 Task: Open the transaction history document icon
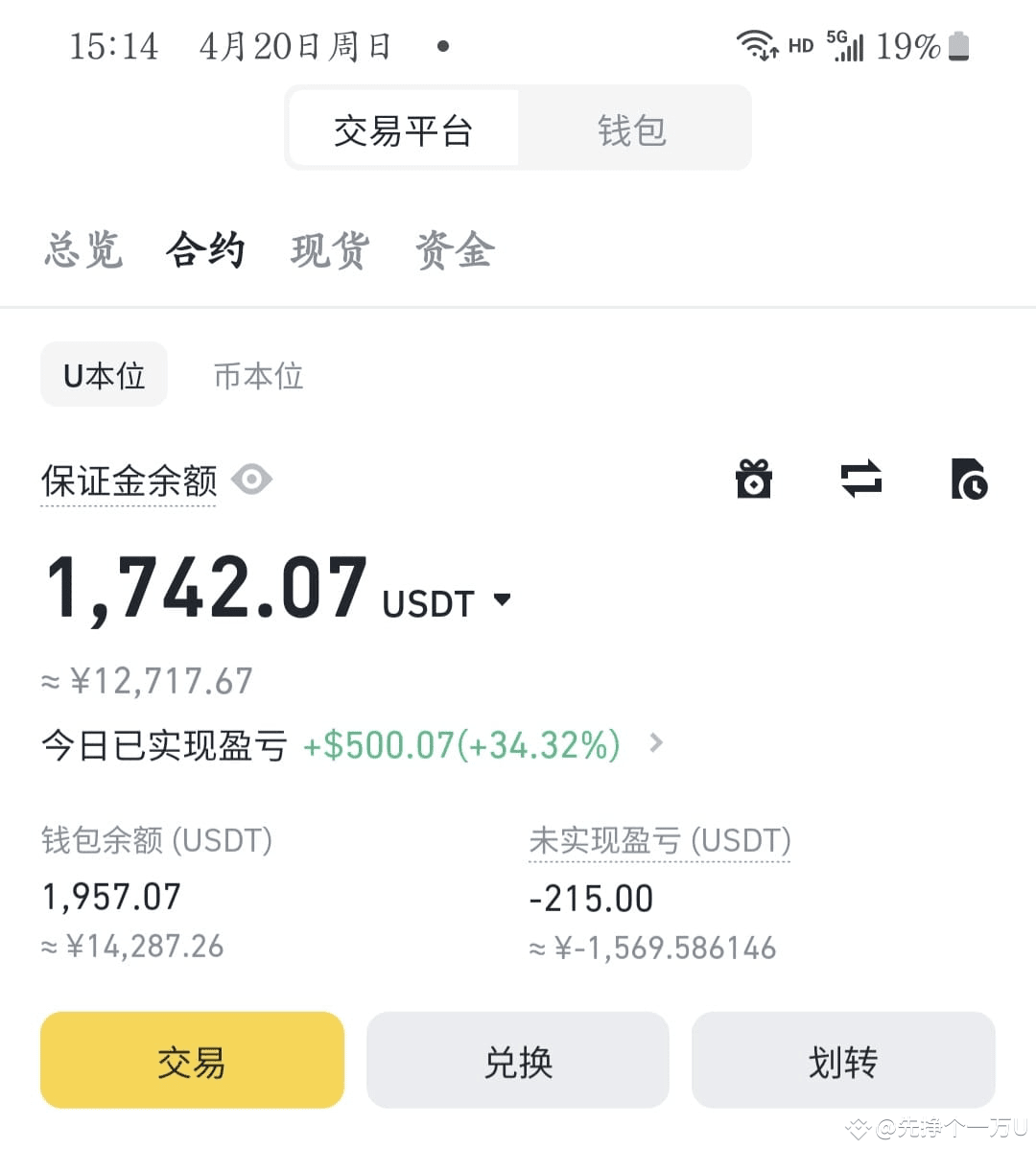(970, 480)
